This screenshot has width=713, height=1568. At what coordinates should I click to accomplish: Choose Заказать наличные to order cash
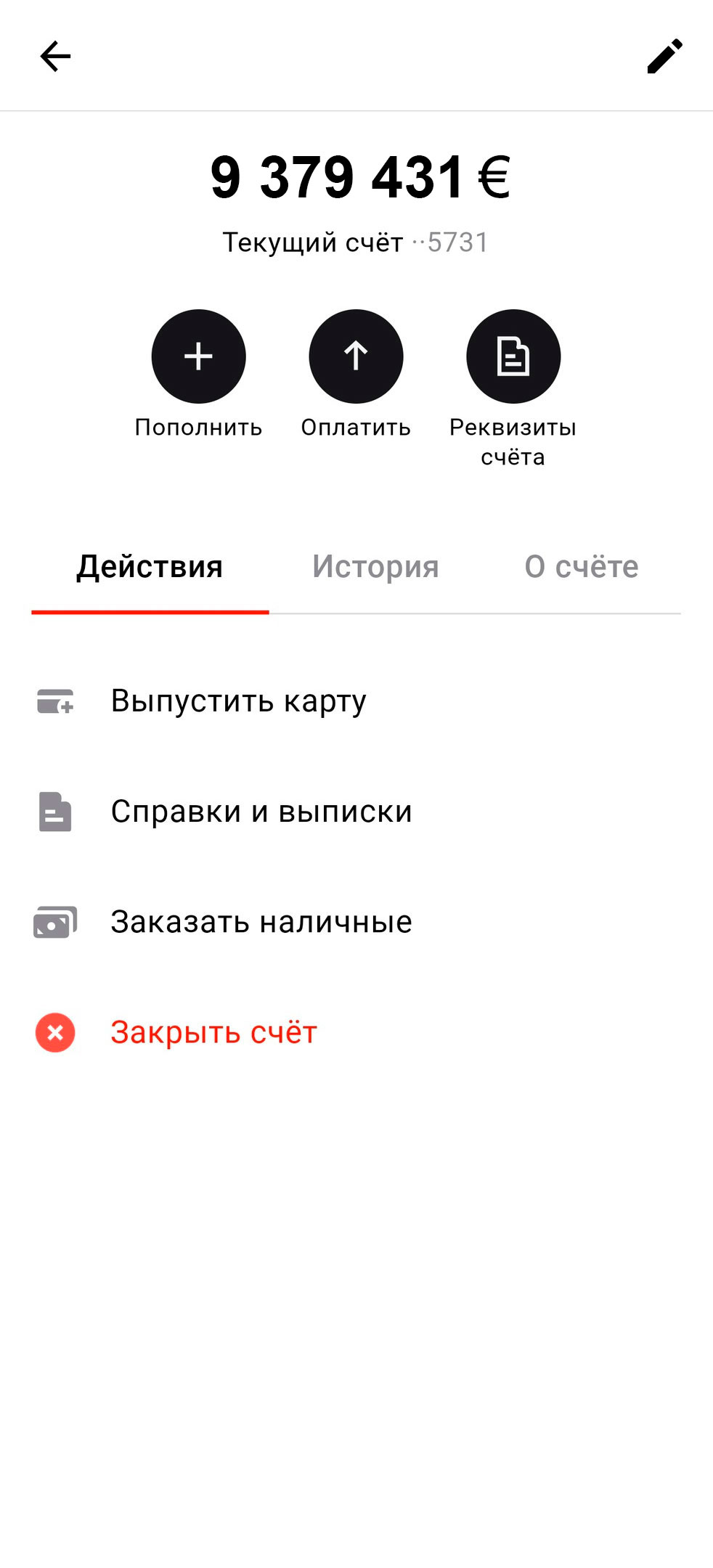tap(261, 922)
